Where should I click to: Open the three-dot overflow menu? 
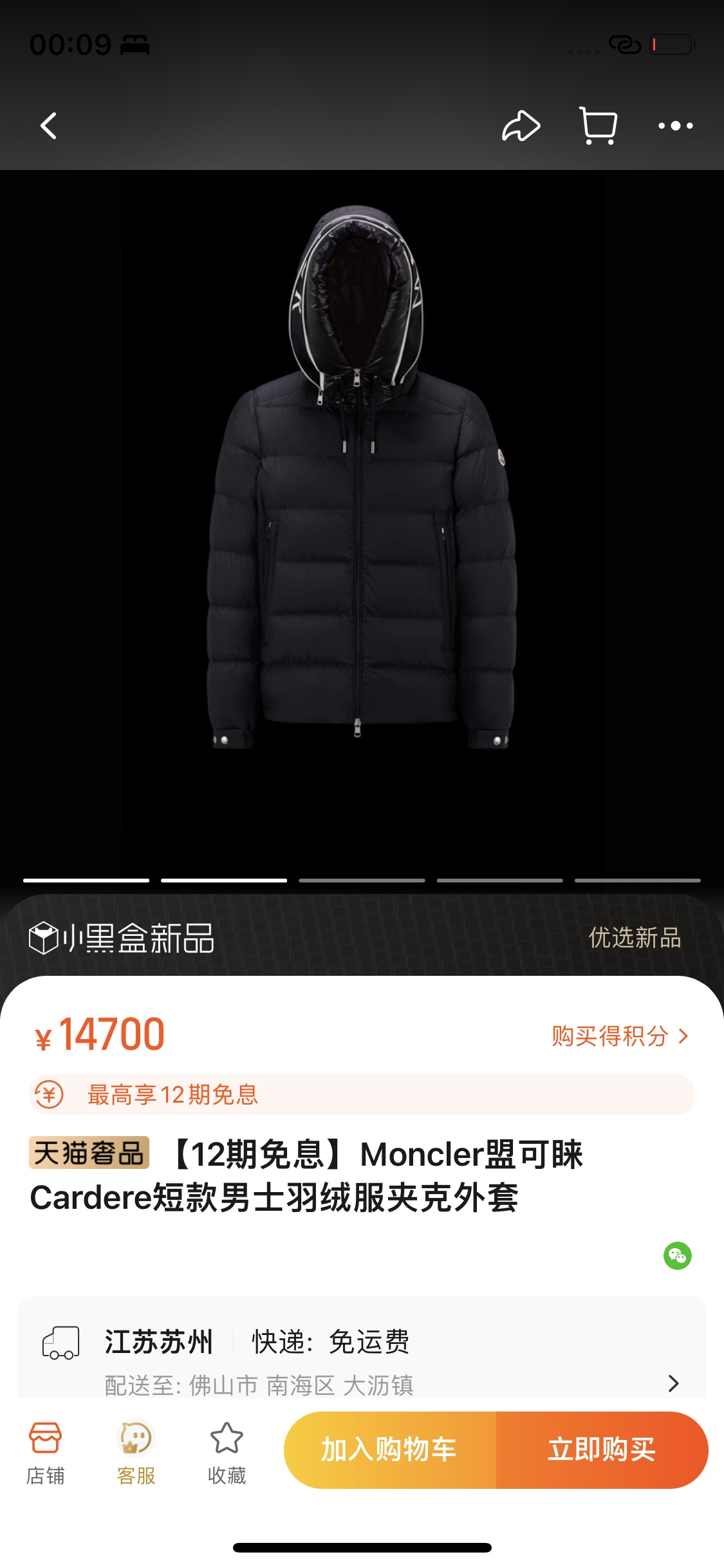click(x=676, y=126)
